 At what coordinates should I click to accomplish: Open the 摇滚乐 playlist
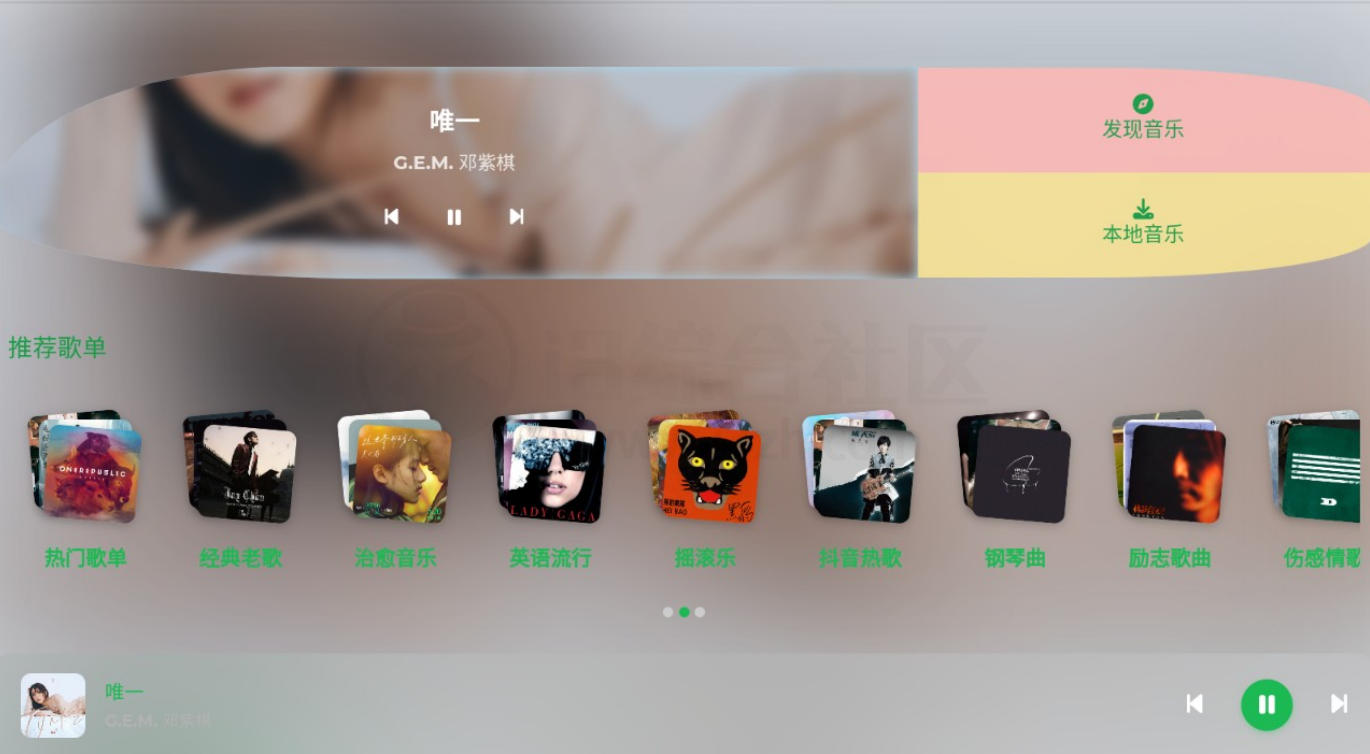coord(706,468)
